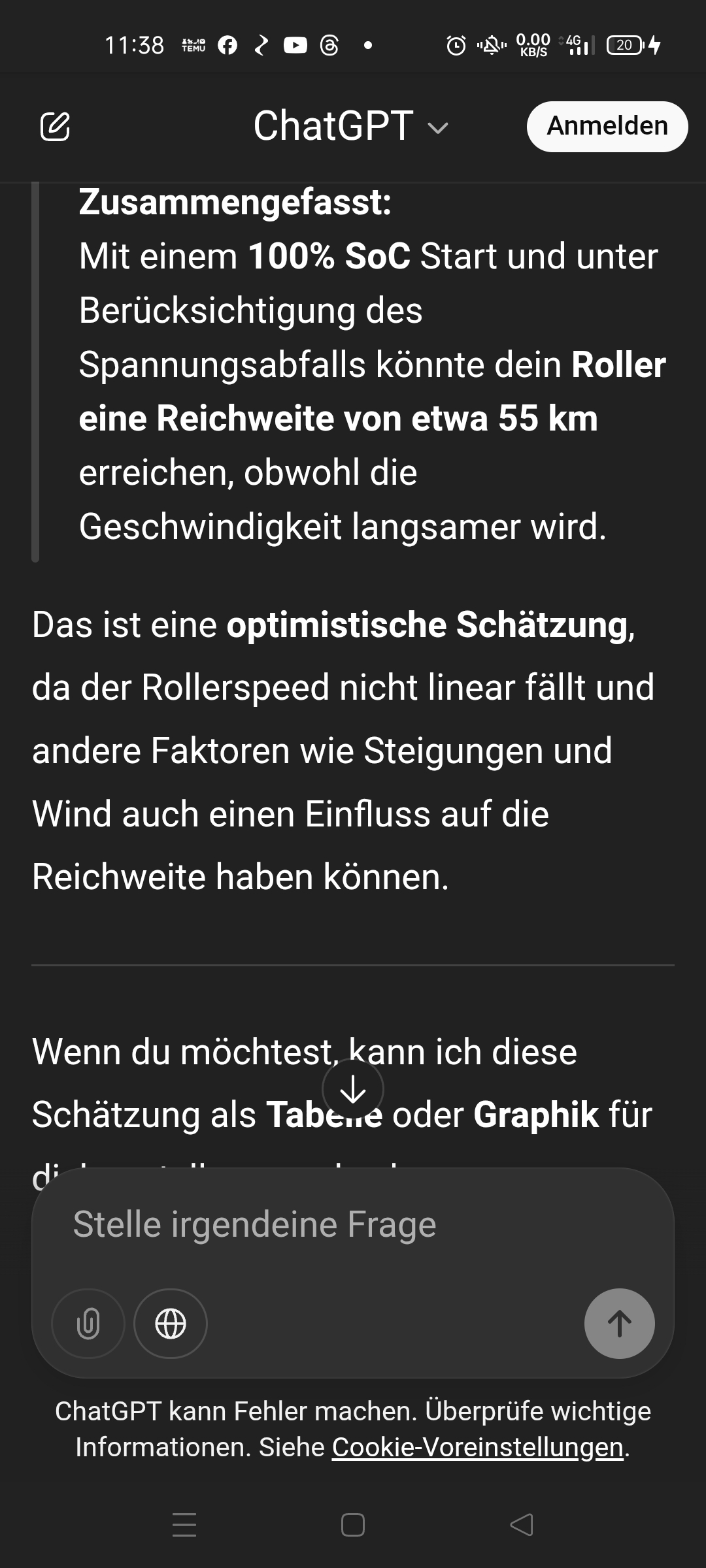Start a new chat with the compose icon
The height and width of the screenshot is (1568, 706).
click(55, 127)
